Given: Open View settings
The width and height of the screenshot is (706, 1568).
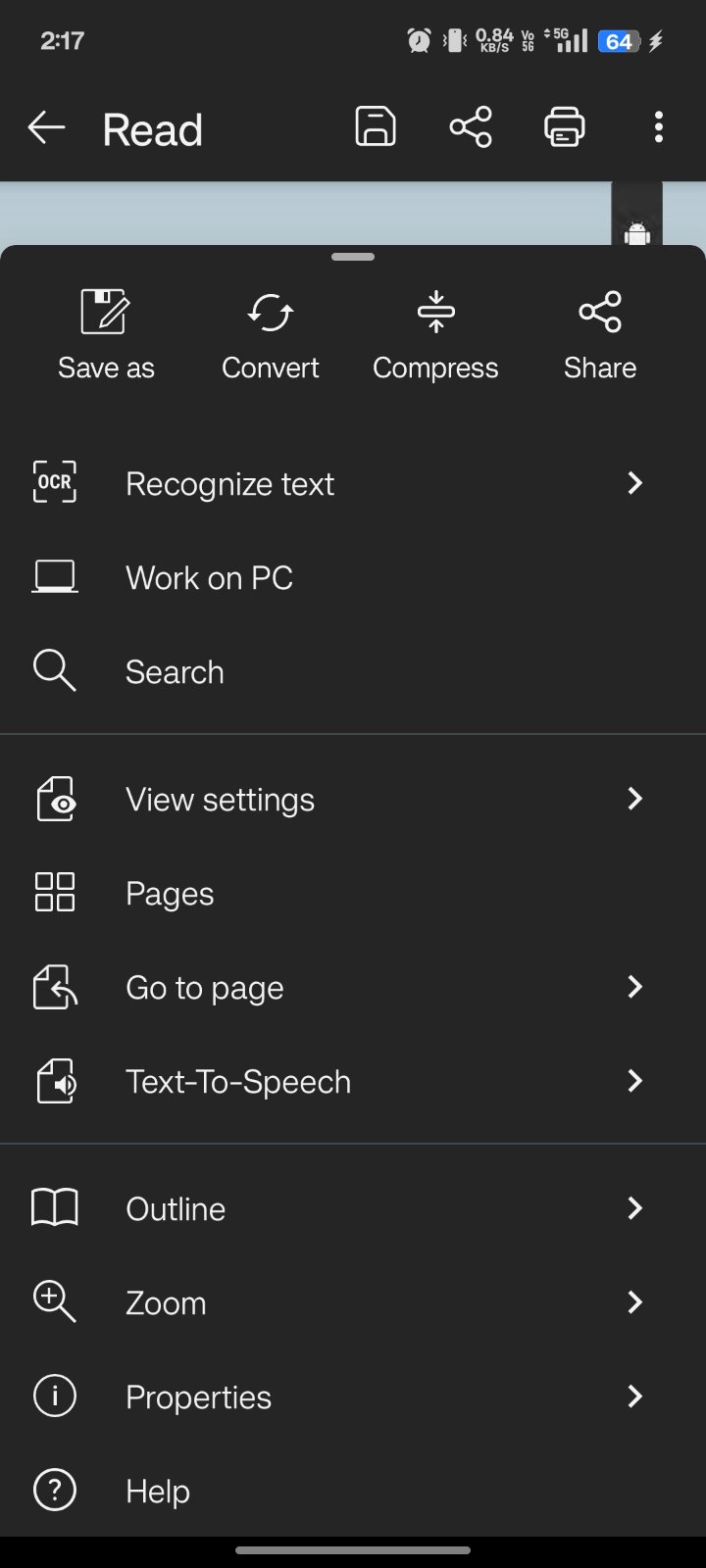Looking at the screenshot, I should pyautogui.click(x=221, y=800).
